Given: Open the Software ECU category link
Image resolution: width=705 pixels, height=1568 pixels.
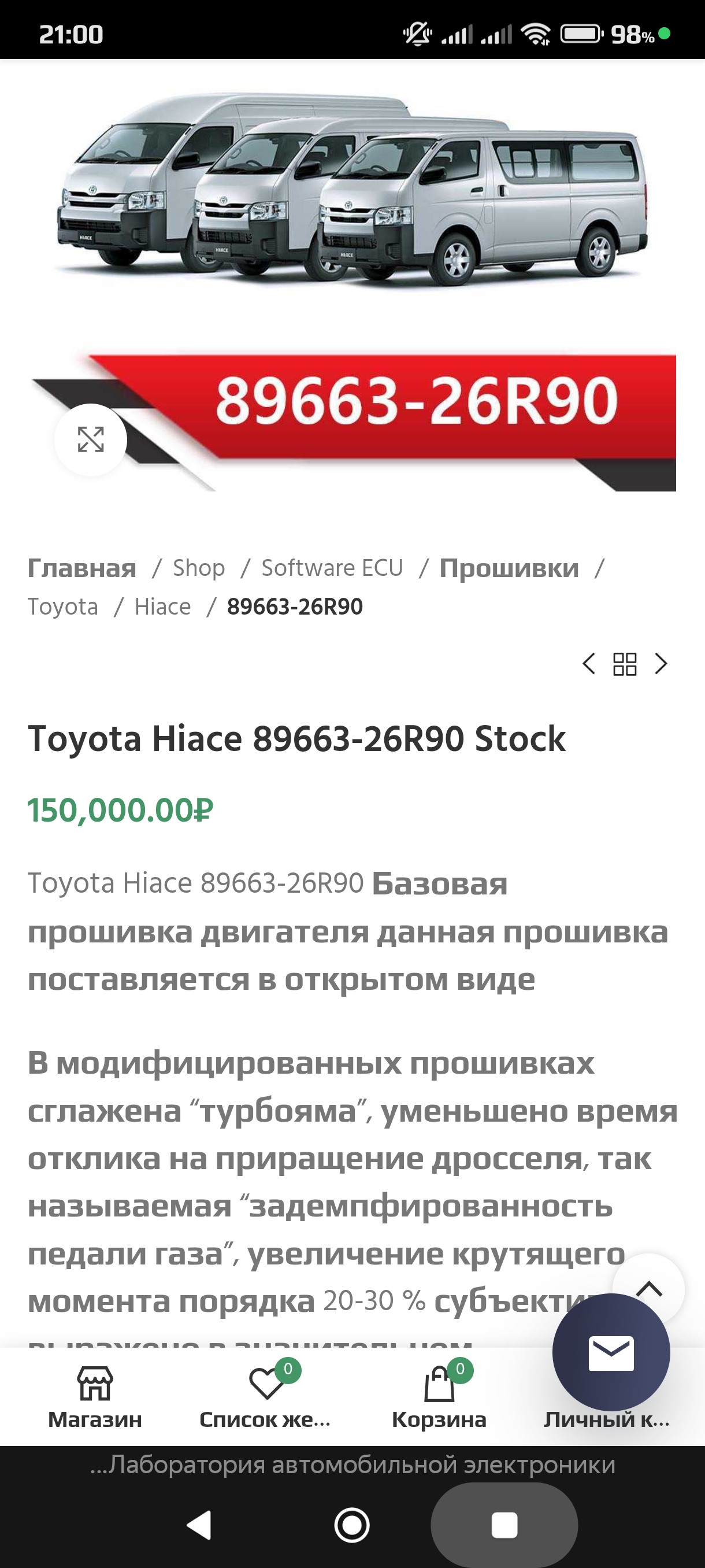Looking at the screenshot, I should click(332, 568).
